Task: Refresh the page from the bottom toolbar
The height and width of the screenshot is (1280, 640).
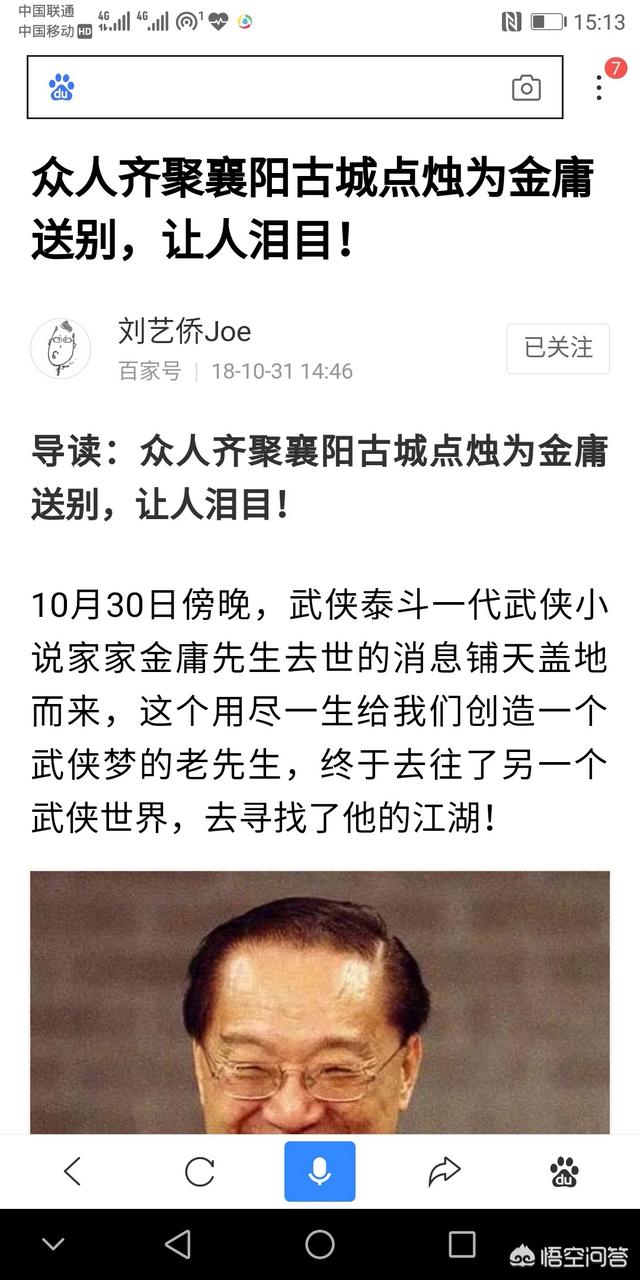Action: 200,1171
